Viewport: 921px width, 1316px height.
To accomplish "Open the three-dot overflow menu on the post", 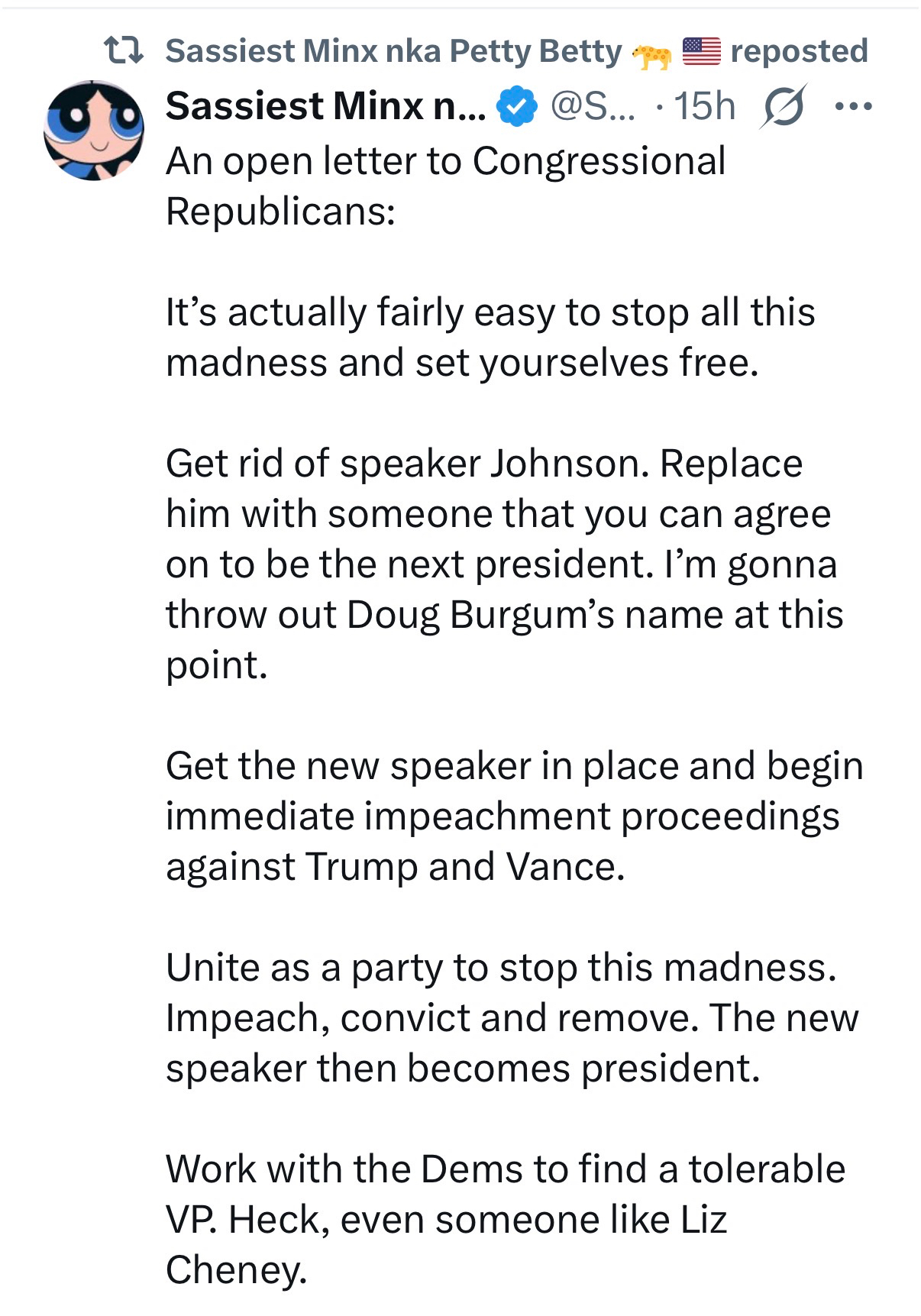I will tap(853, 106).
